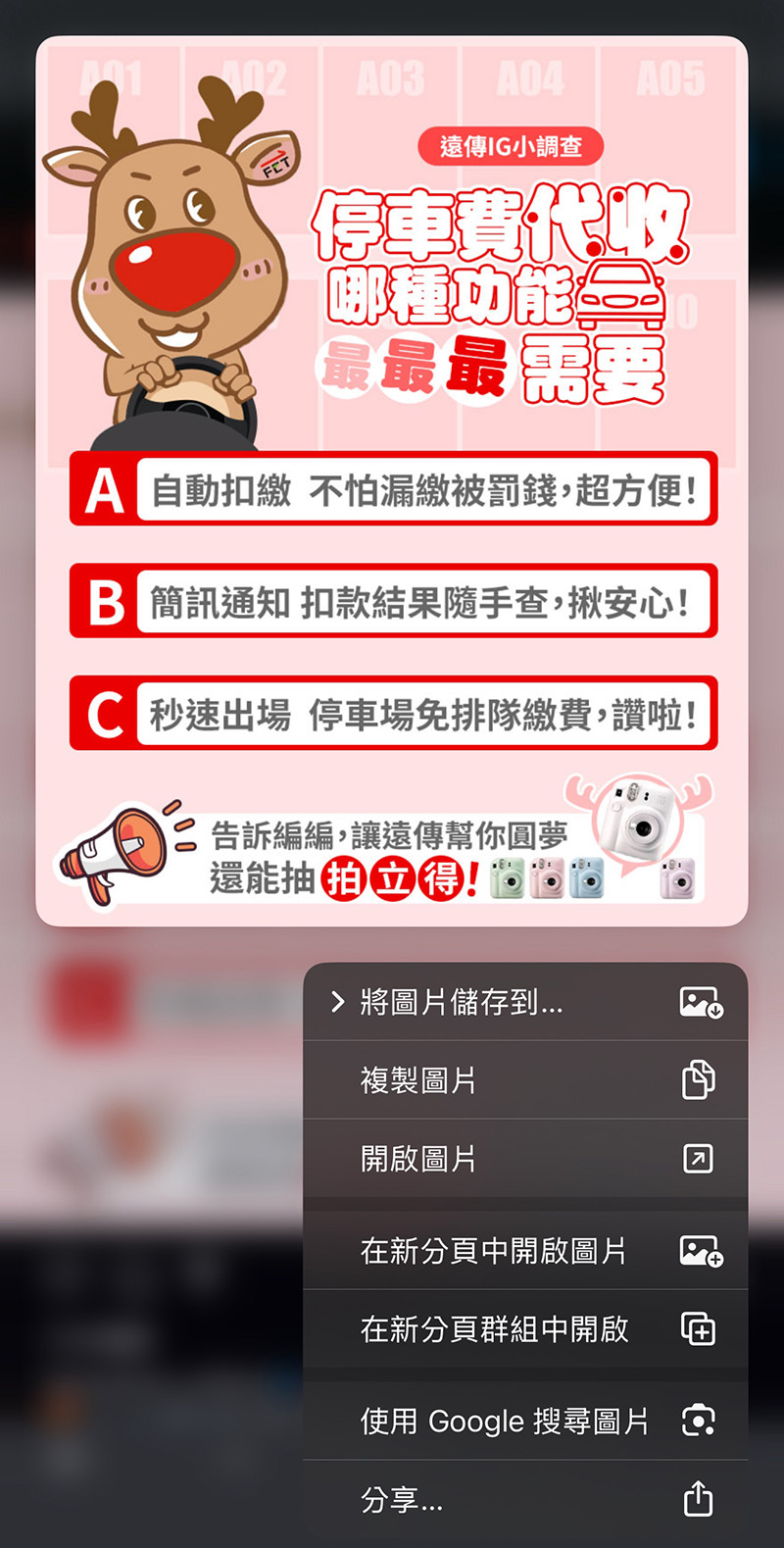Choose 在新分頁群組中開啟
Image resolution: width=784 pixels, height=1548 pixels.
point(524,1329)
